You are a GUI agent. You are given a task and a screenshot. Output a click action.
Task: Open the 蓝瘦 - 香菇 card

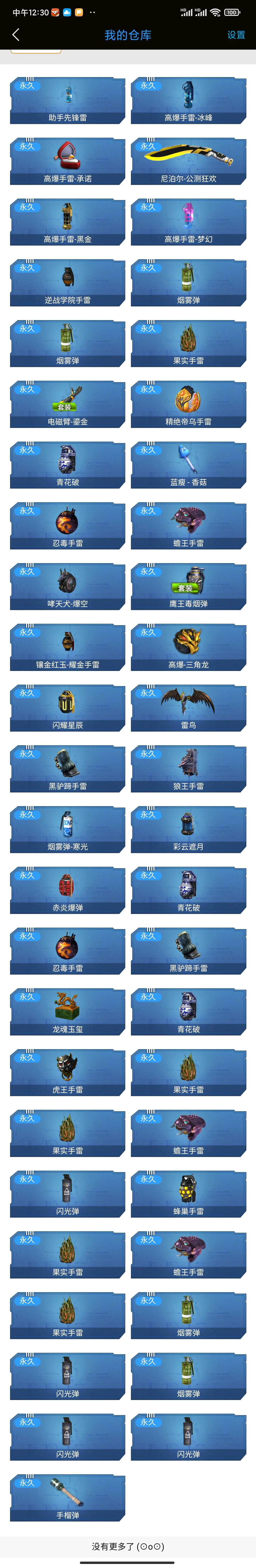point(188,466)
